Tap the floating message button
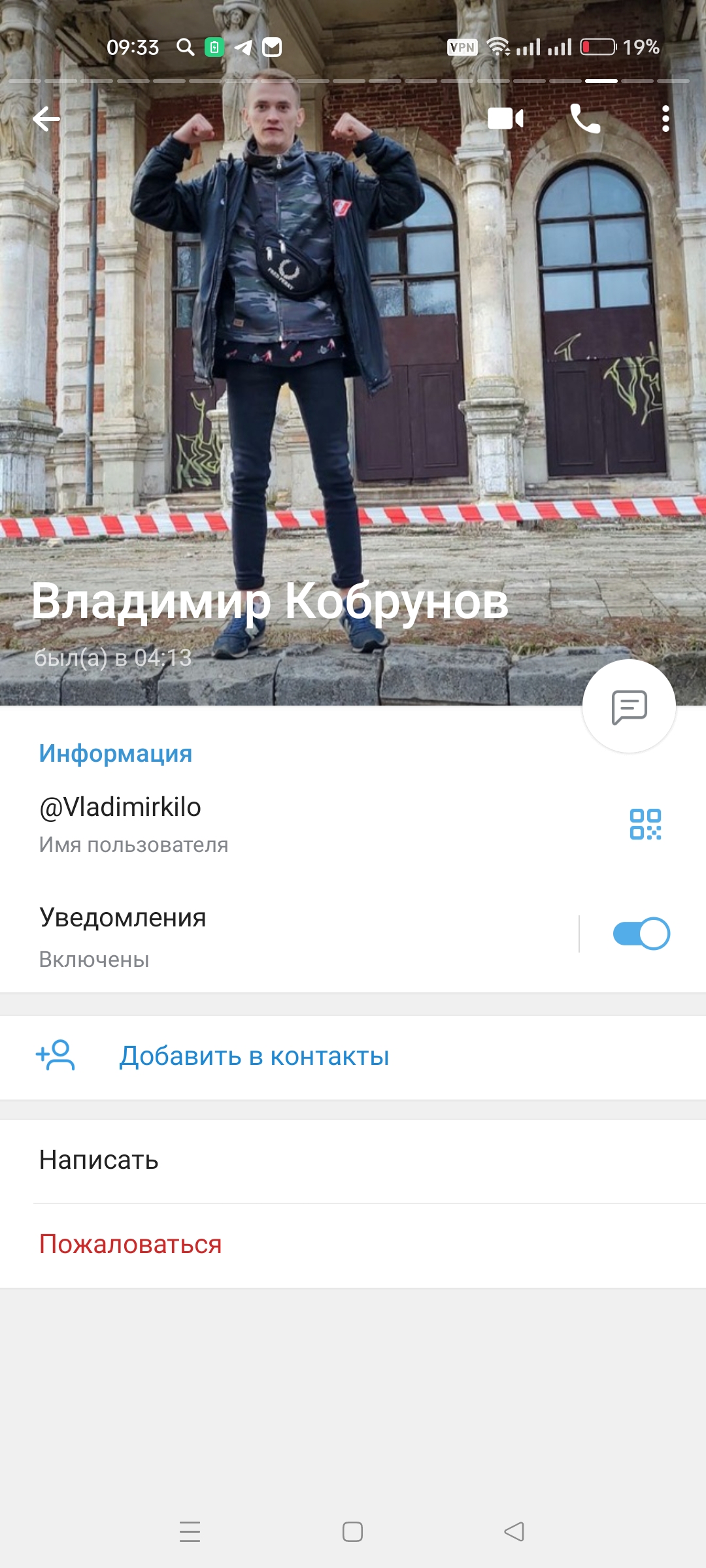Screen dimensions: 706x1568 coord(629,706)
